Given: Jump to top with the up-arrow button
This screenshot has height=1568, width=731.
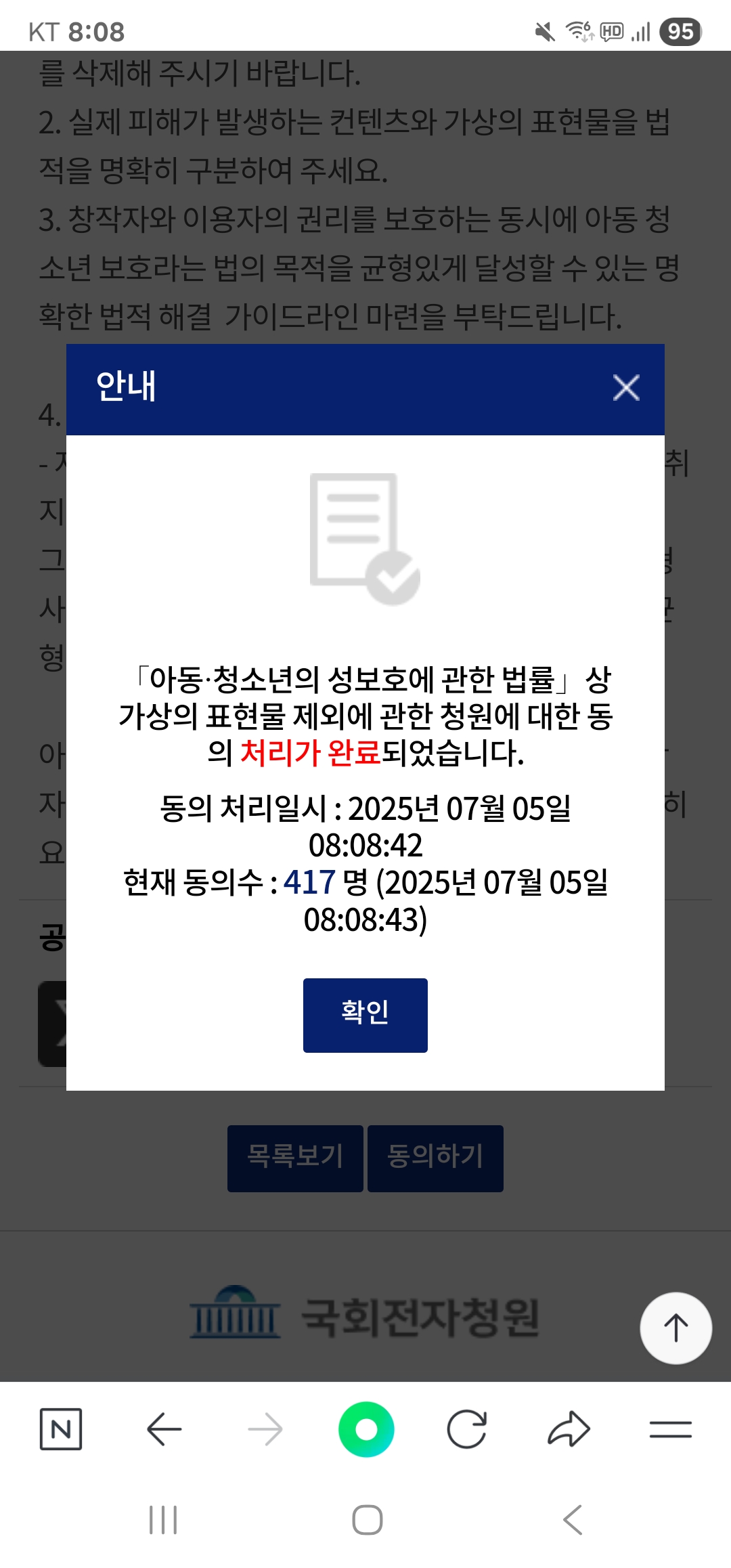Looking at the screenshot, I should click(675, 1328).
